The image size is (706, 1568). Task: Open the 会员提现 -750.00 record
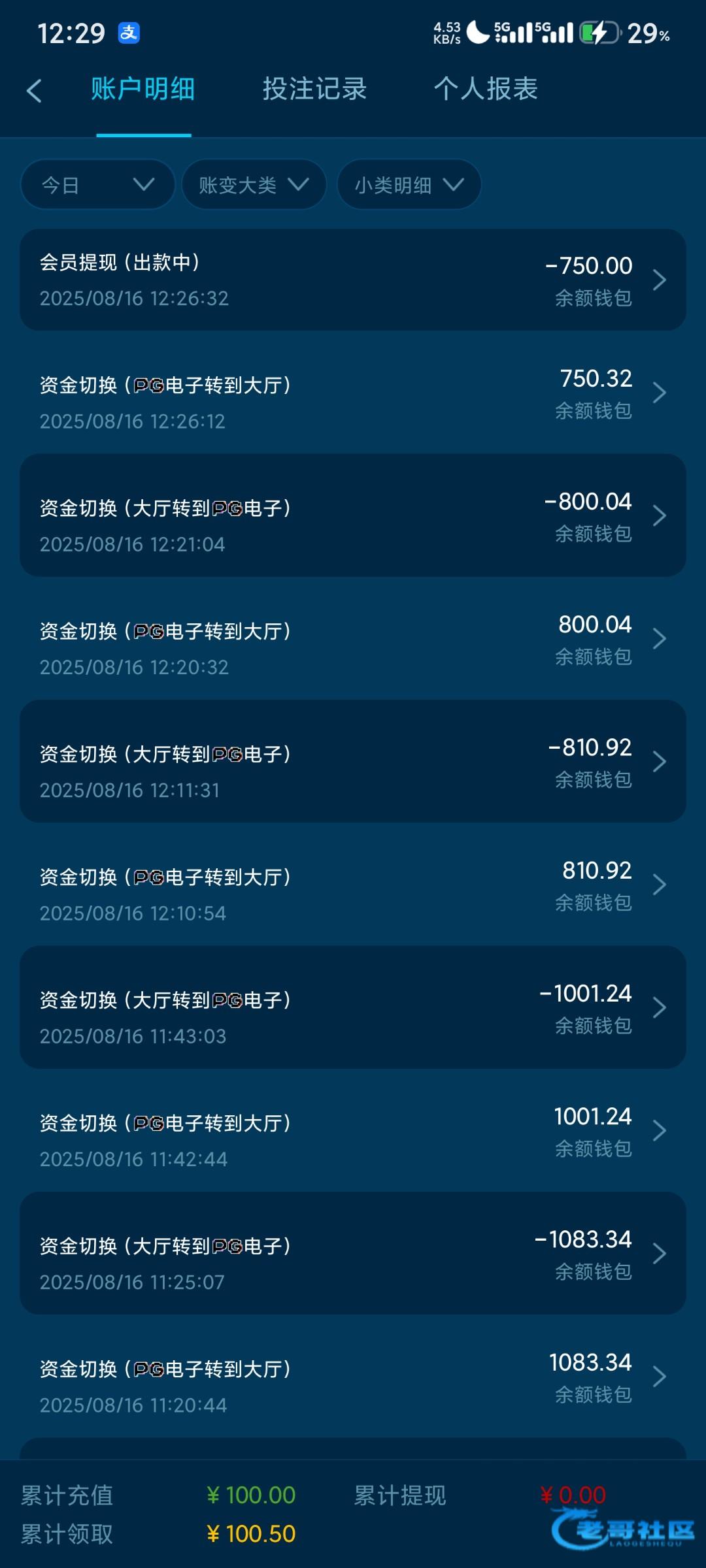point(353,280)
